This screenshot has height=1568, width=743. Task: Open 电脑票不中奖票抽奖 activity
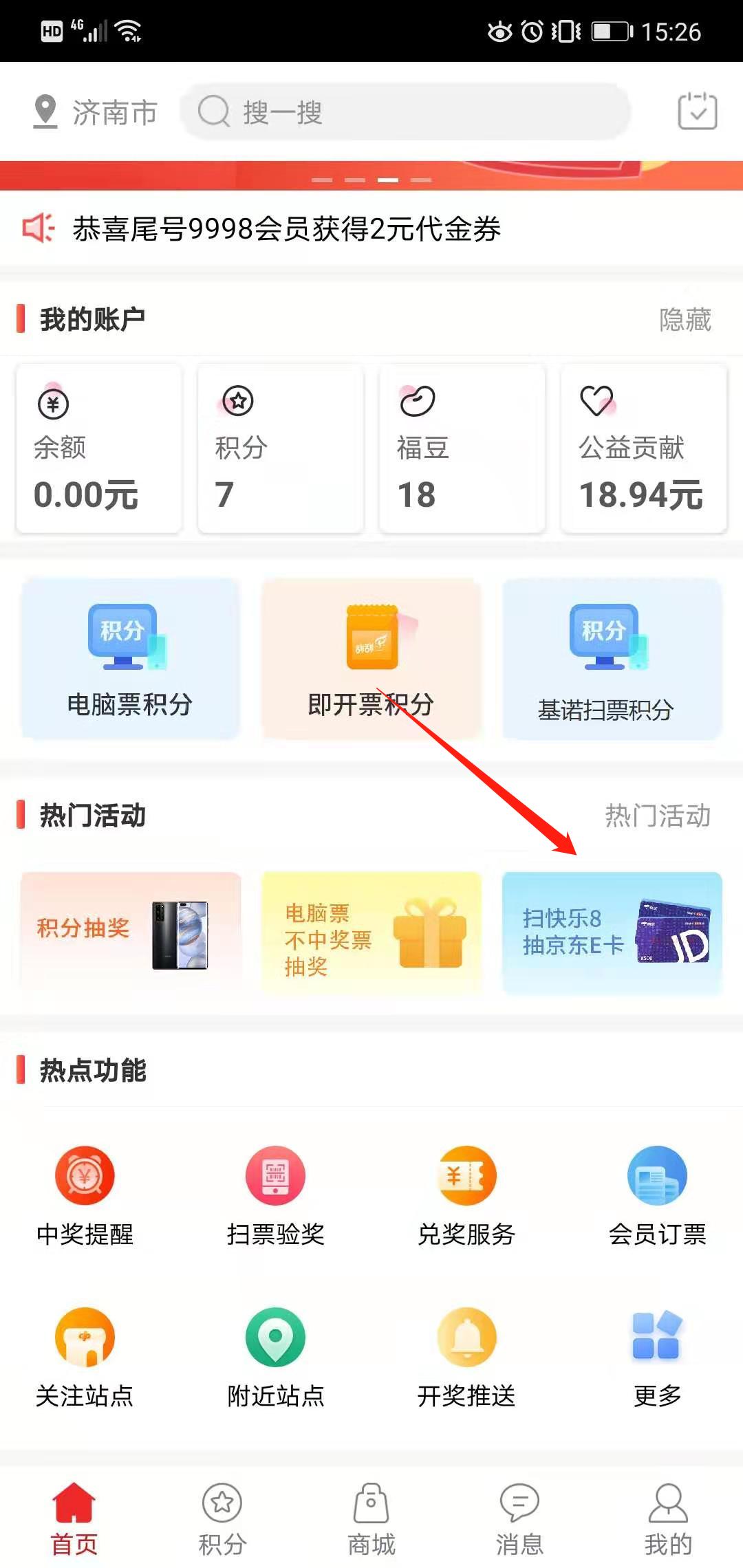pyautogui.click(x=371, y=932)
